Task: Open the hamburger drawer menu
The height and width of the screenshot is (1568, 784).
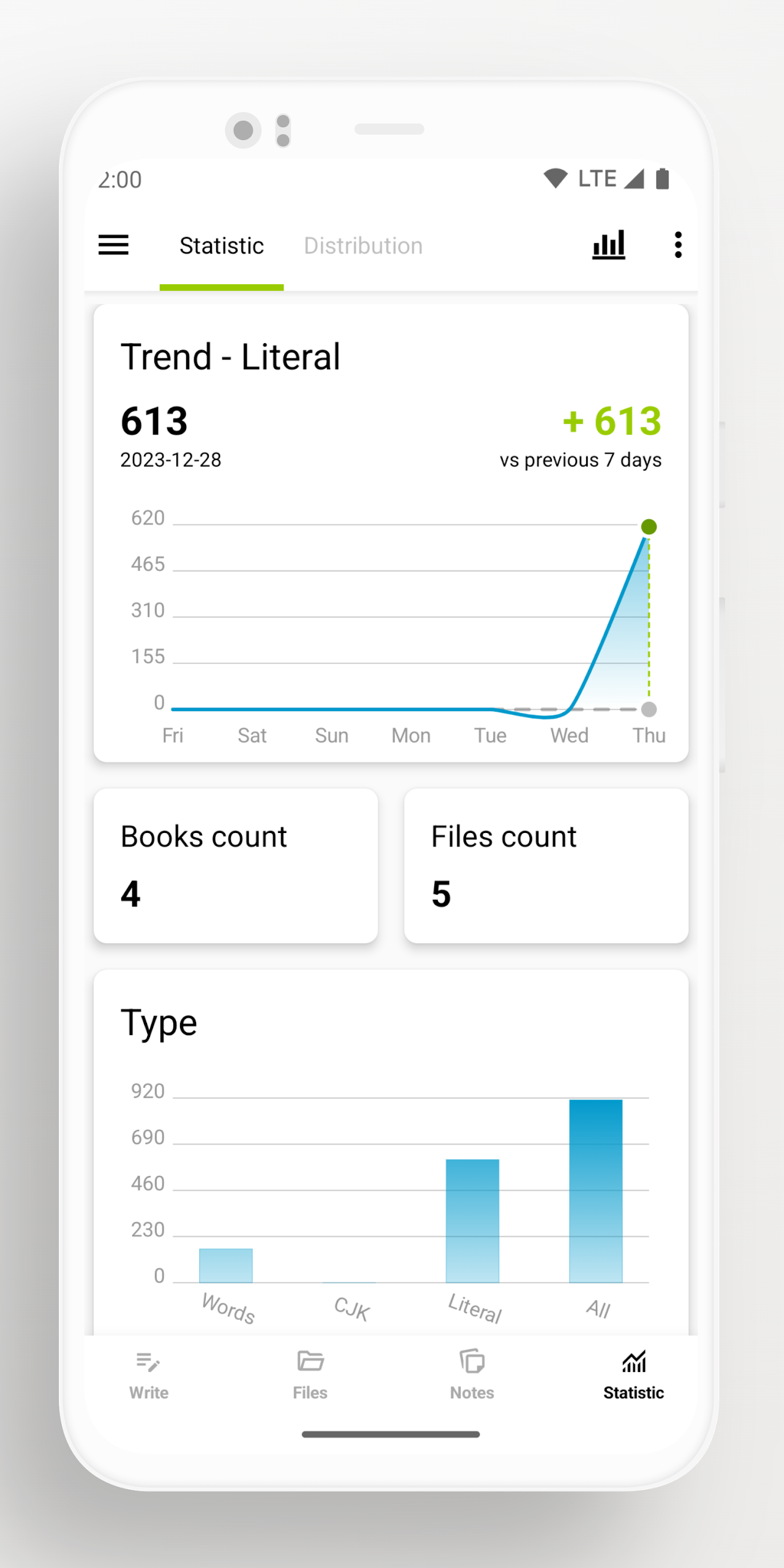Action: (x=113, y=245)
